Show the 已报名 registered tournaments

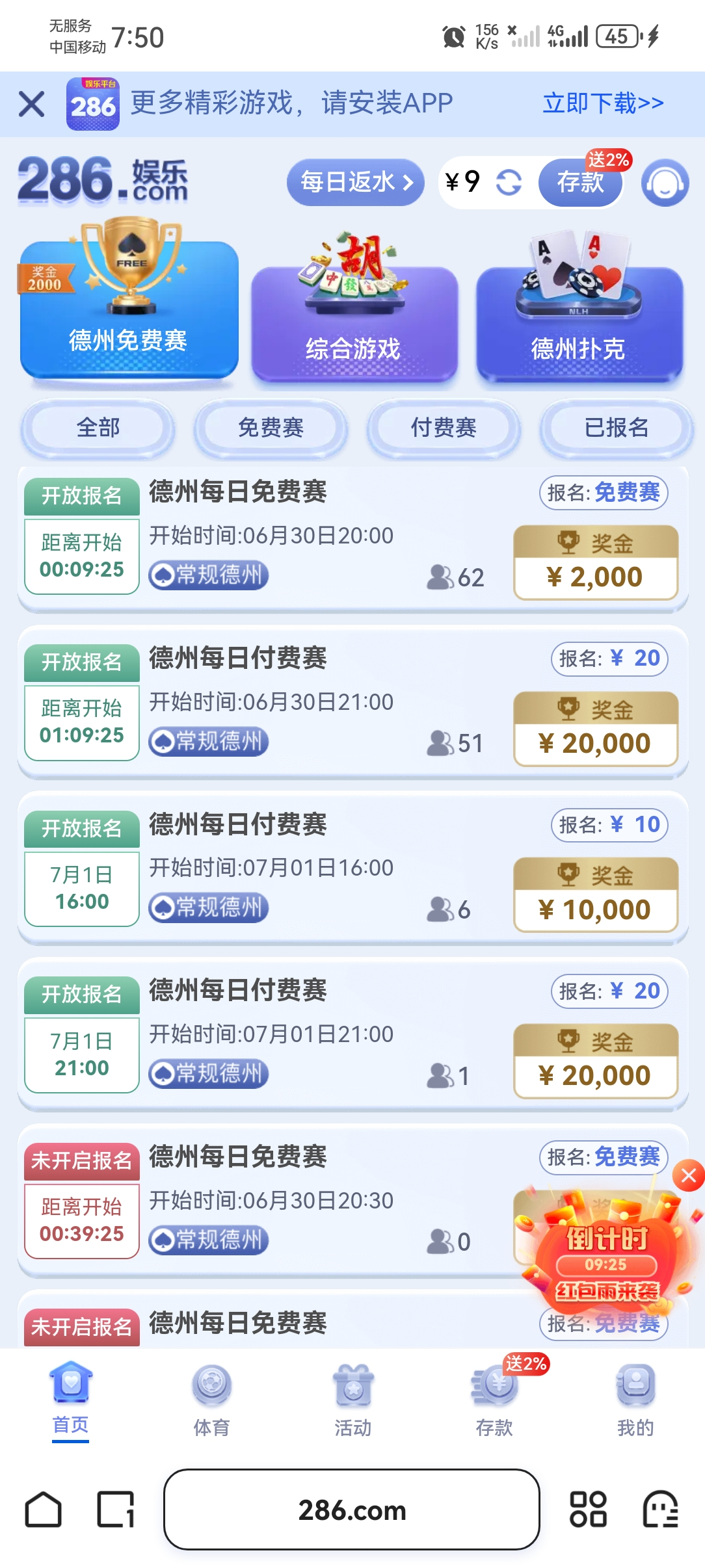click(x=617, y=428)
